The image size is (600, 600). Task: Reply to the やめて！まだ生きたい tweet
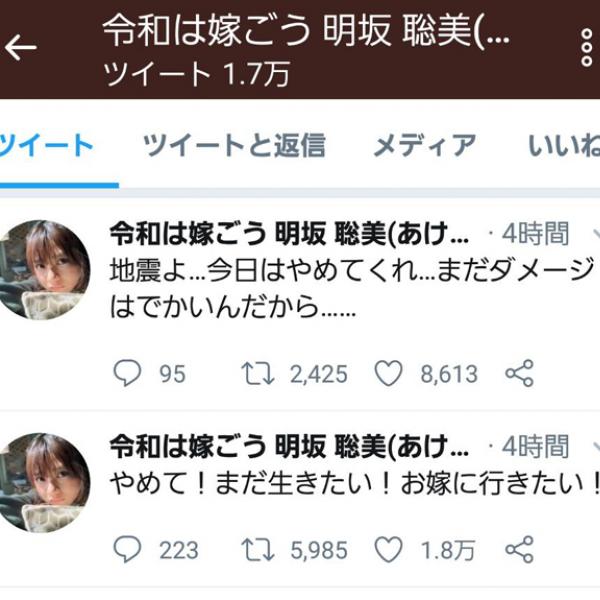click(127, 549)
